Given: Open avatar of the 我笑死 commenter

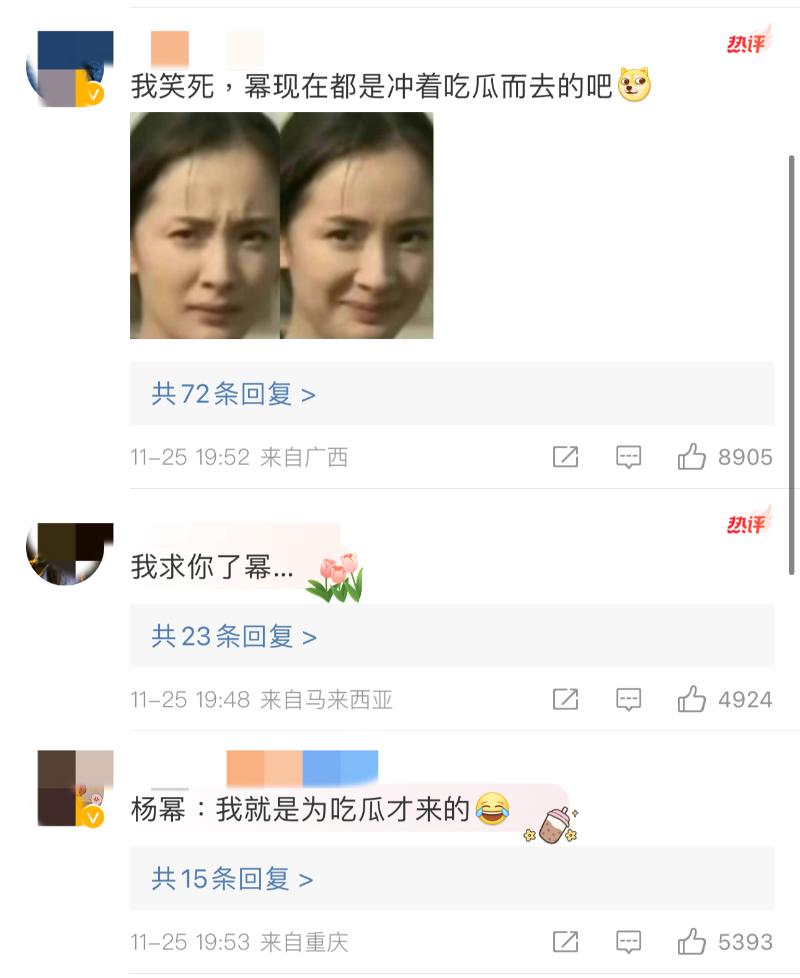Looking at the screenshot, I should [x=69, y=69].
